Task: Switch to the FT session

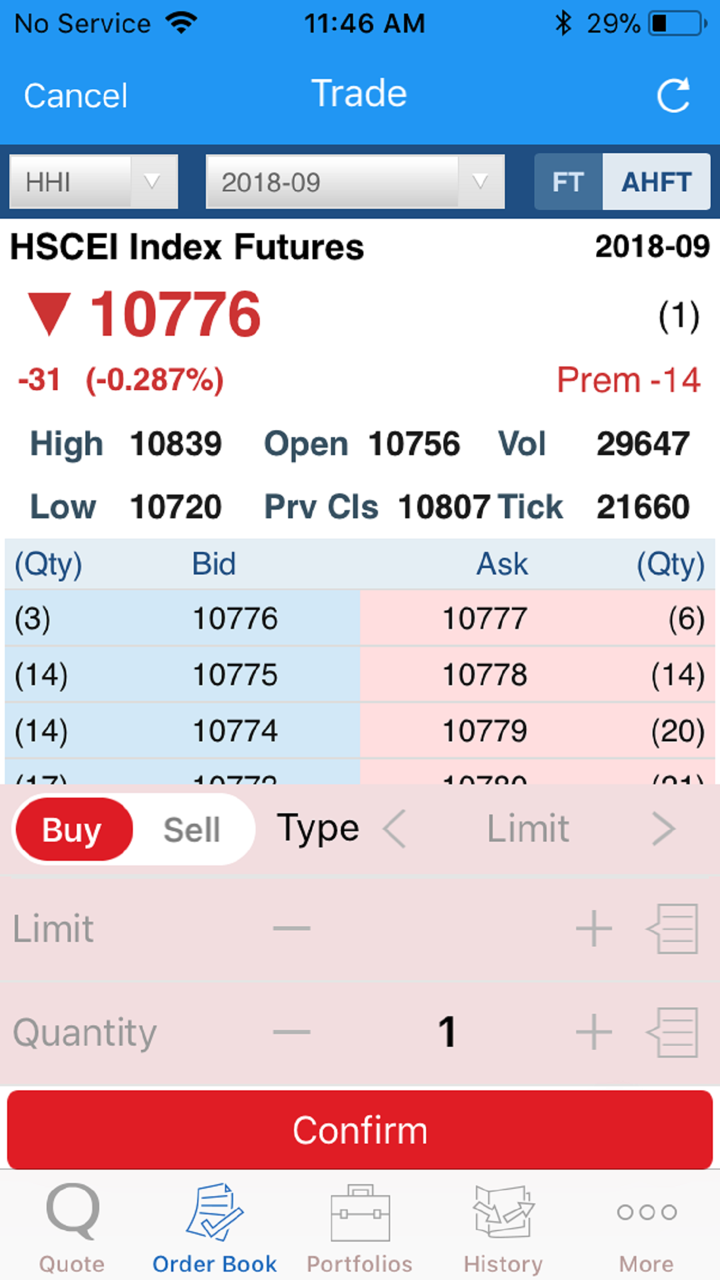Action: (568, 182)
